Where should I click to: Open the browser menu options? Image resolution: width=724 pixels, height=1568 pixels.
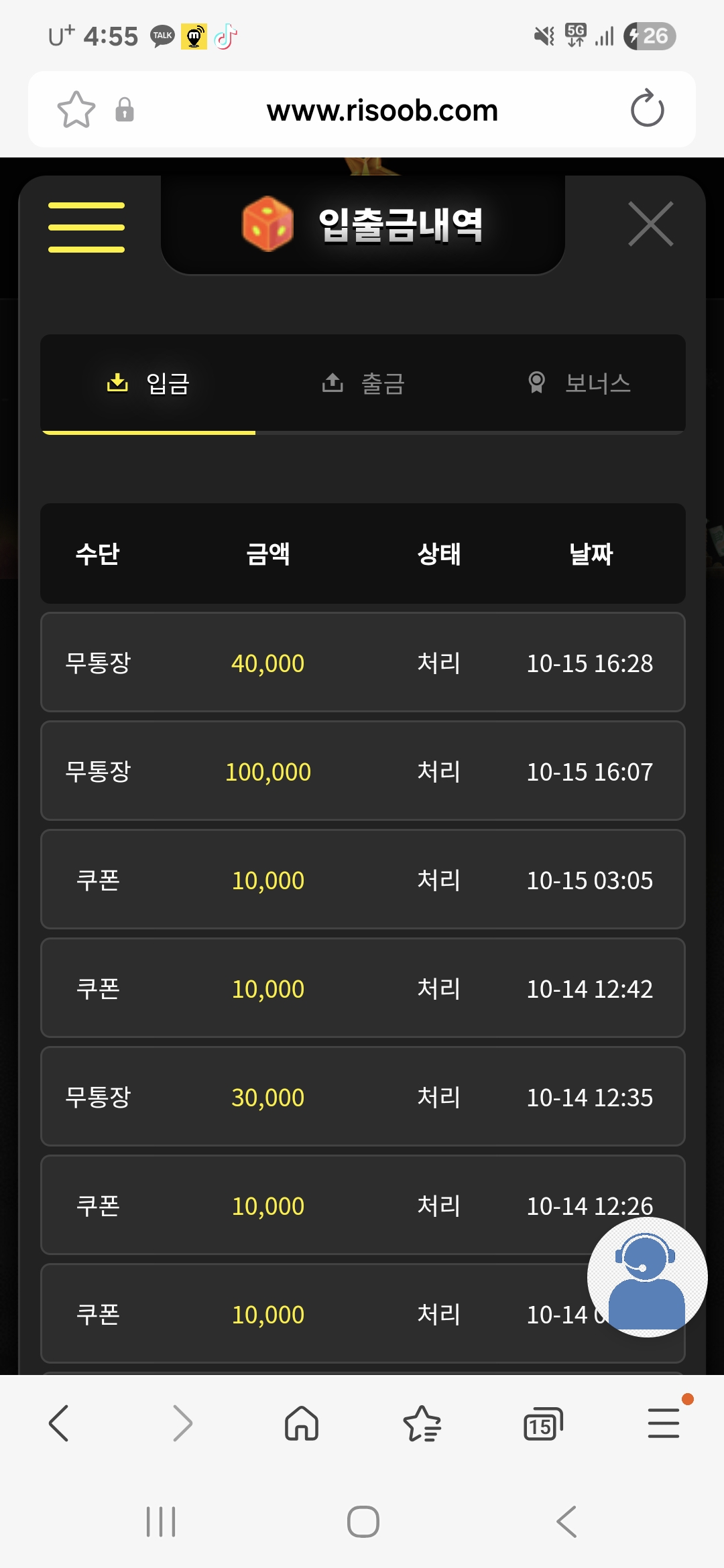point(664,1423)
